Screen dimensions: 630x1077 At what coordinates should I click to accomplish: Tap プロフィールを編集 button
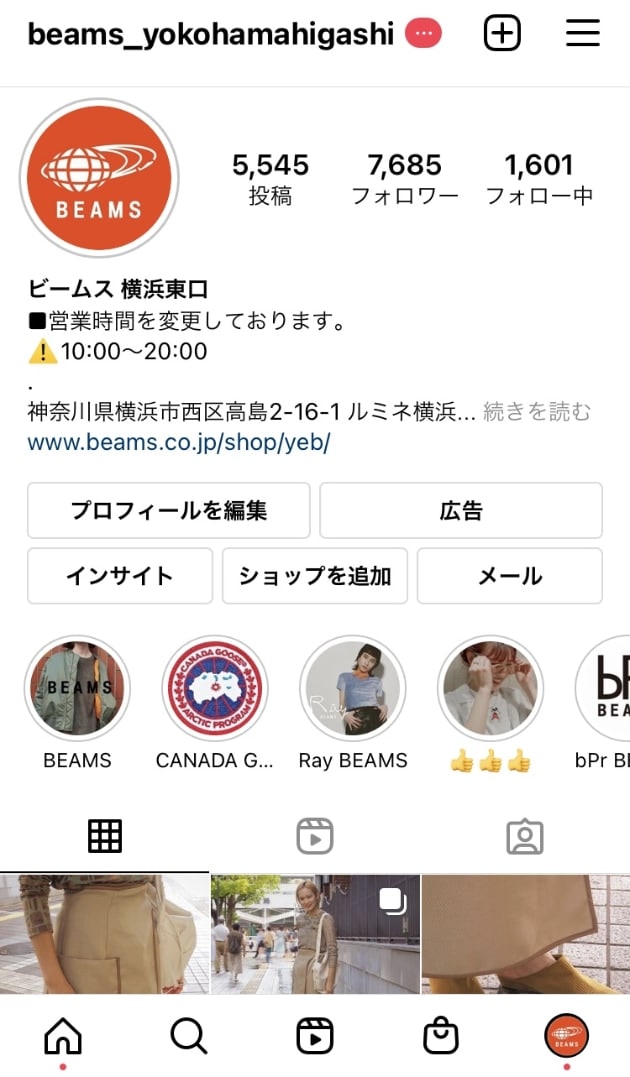[168, 511]
